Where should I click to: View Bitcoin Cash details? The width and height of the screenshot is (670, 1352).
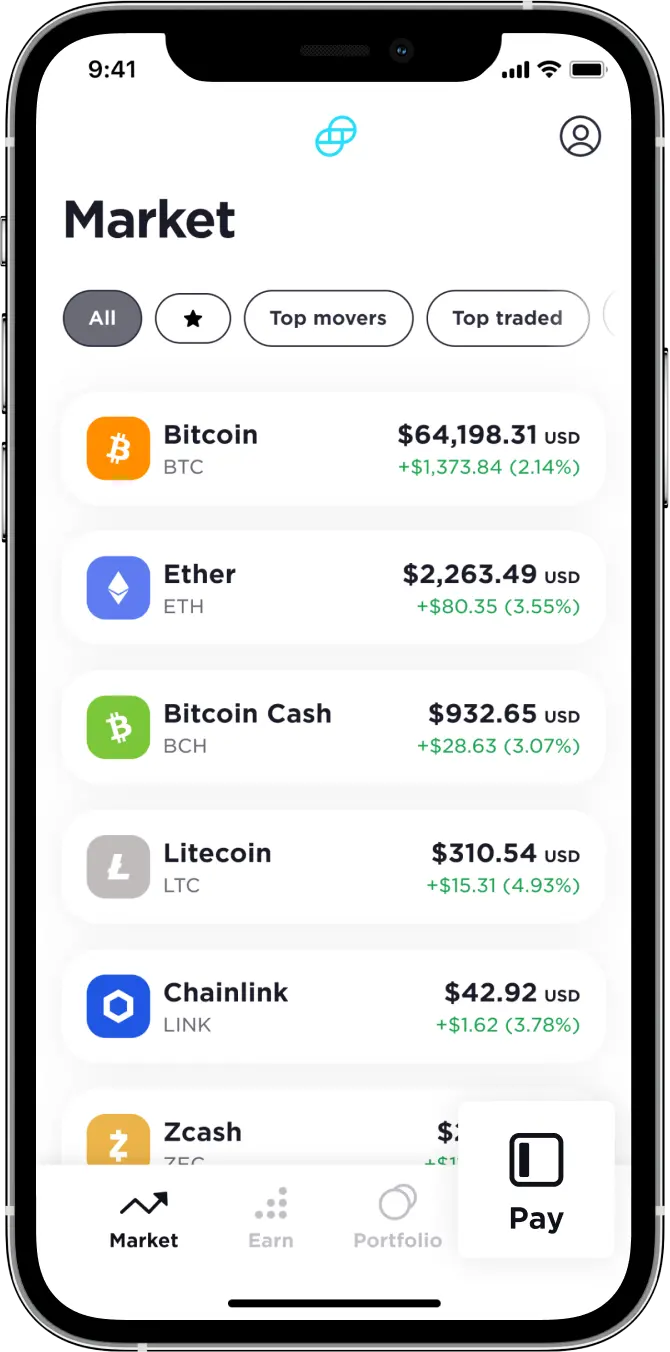[333, 728]
